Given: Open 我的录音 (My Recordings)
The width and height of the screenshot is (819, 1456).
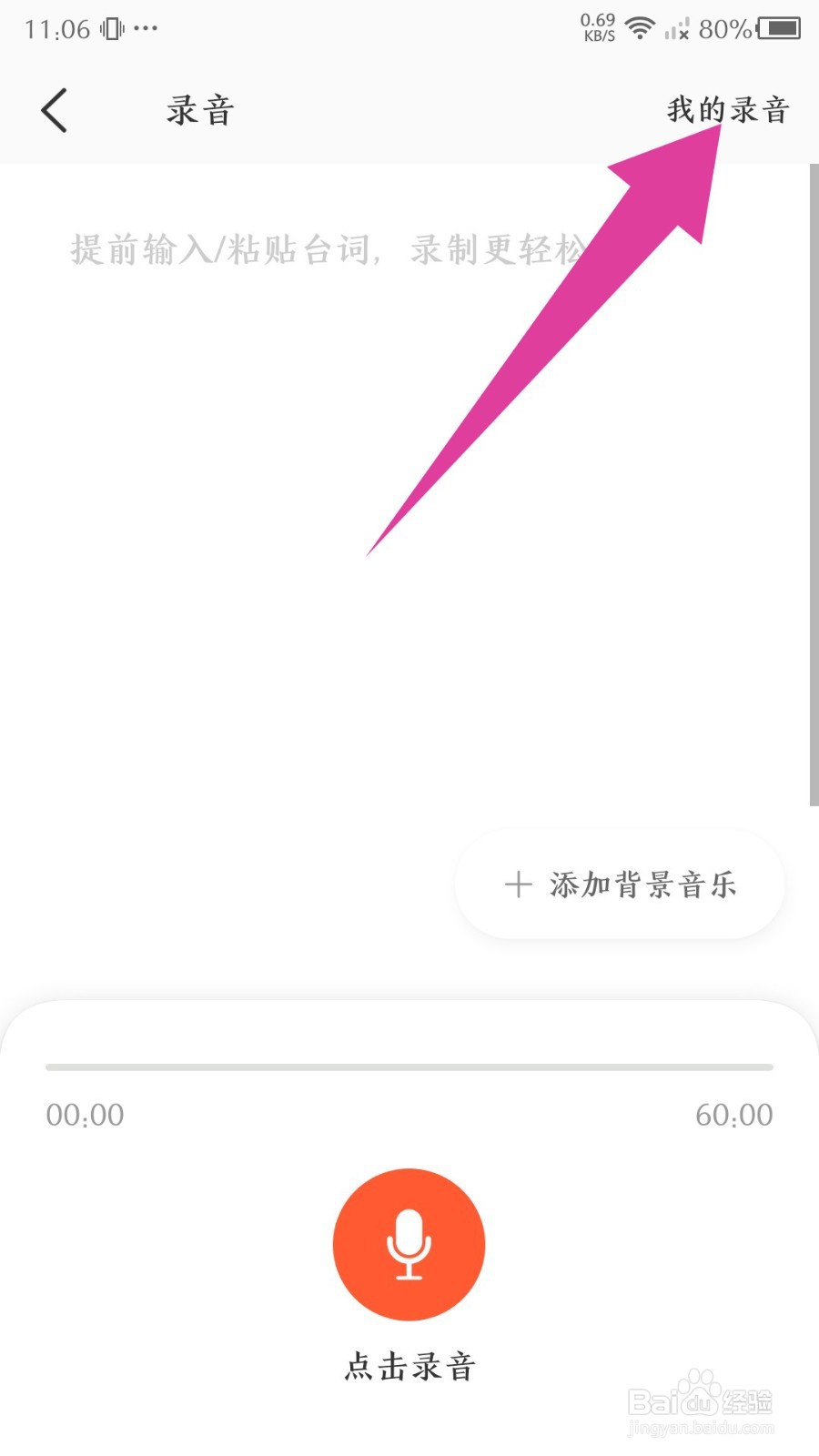Looking at the screenshot, I should tap(727, 110).
